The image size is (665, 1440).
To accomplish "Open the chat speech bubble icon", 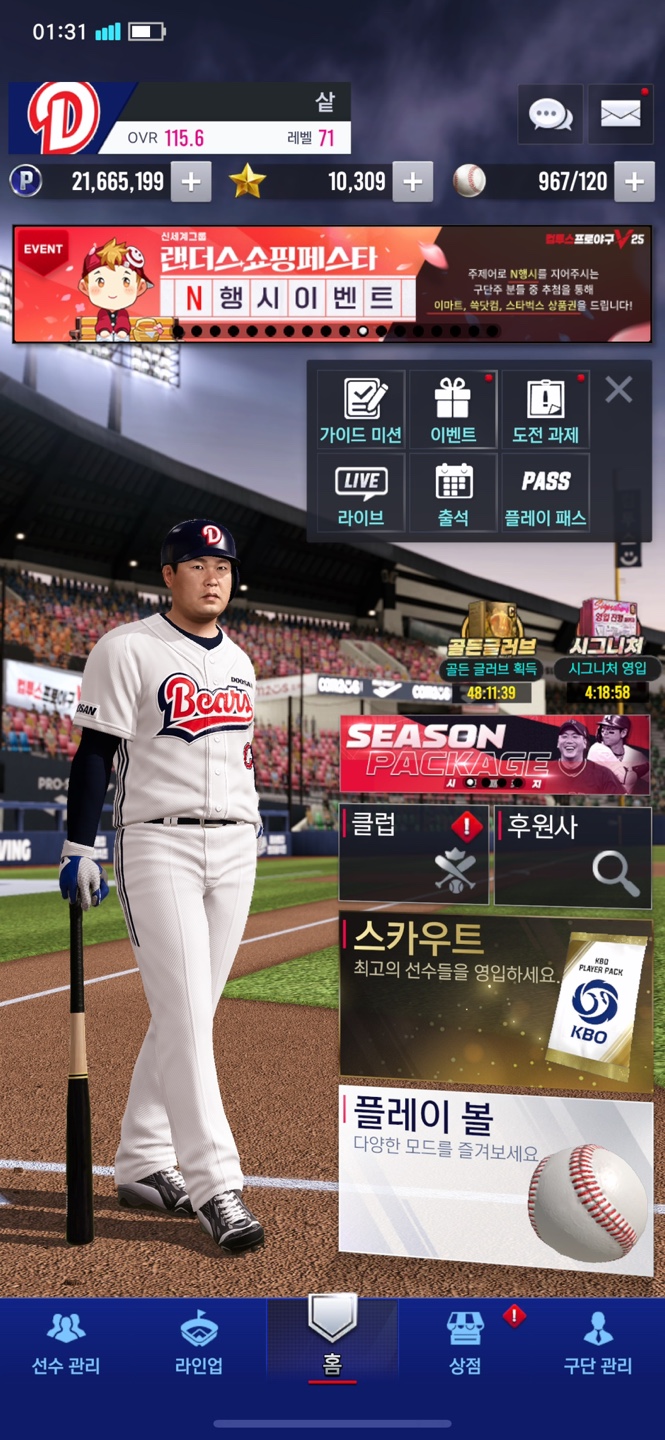I will pos(550,115).
